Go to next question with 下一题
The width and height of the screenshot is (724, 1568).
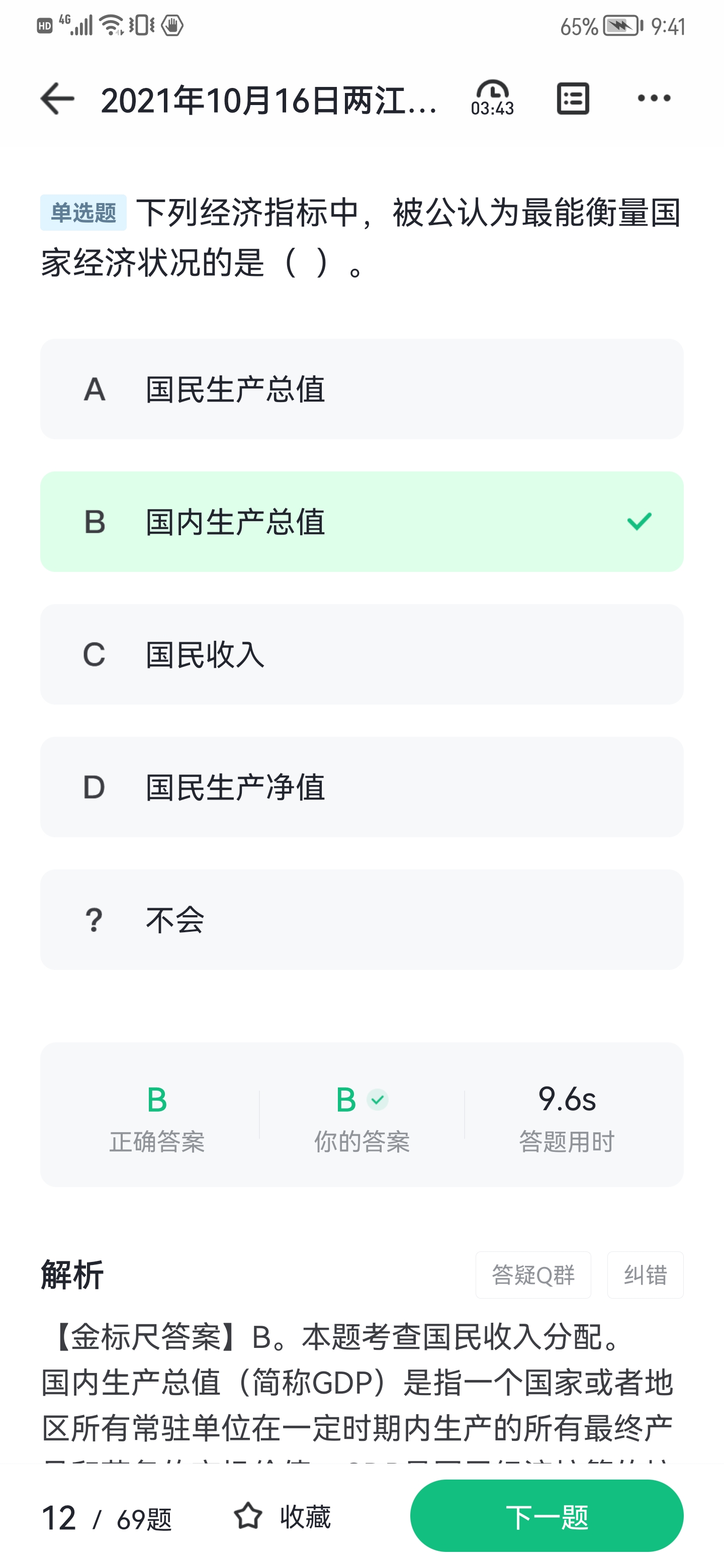tap(547, 1516)
